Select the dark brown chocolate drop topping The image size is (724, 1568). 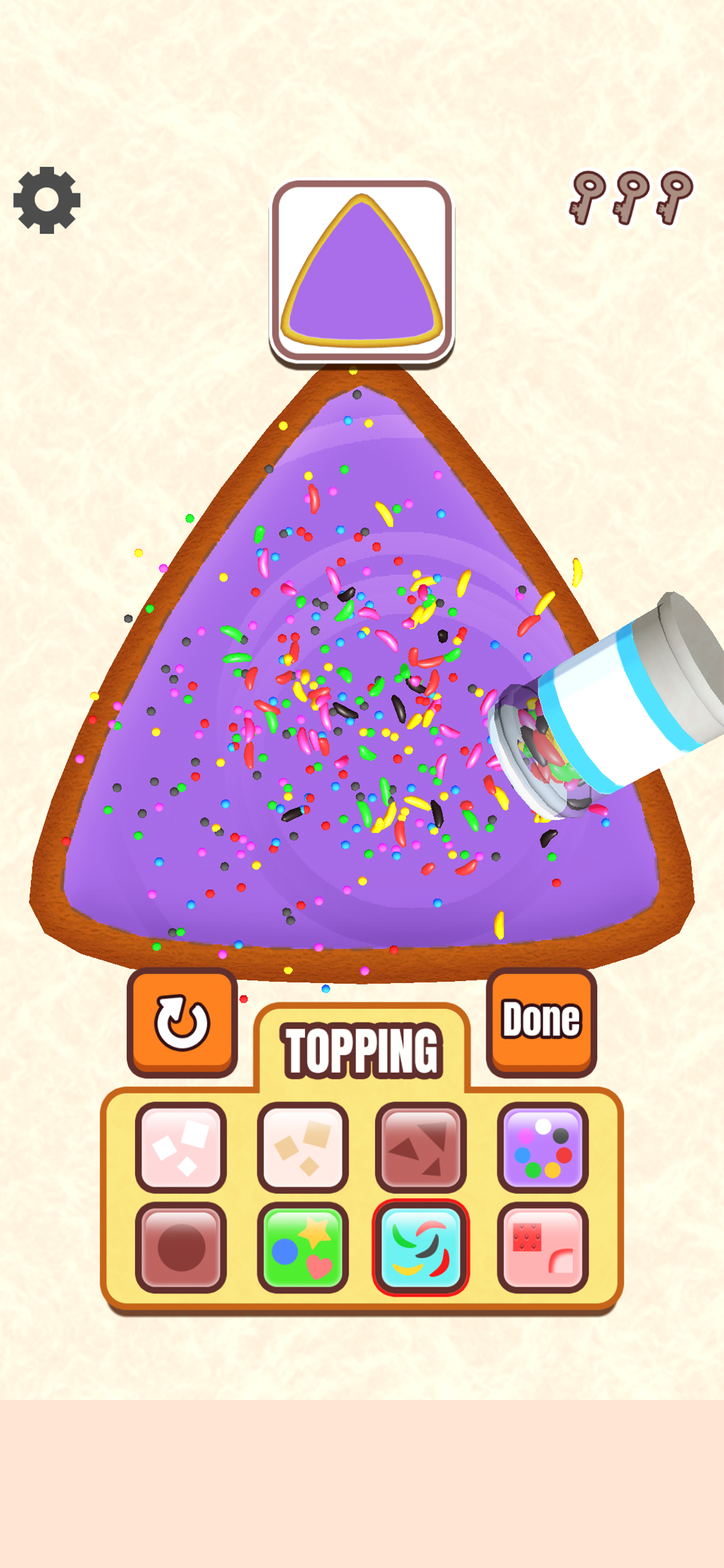181,1247
